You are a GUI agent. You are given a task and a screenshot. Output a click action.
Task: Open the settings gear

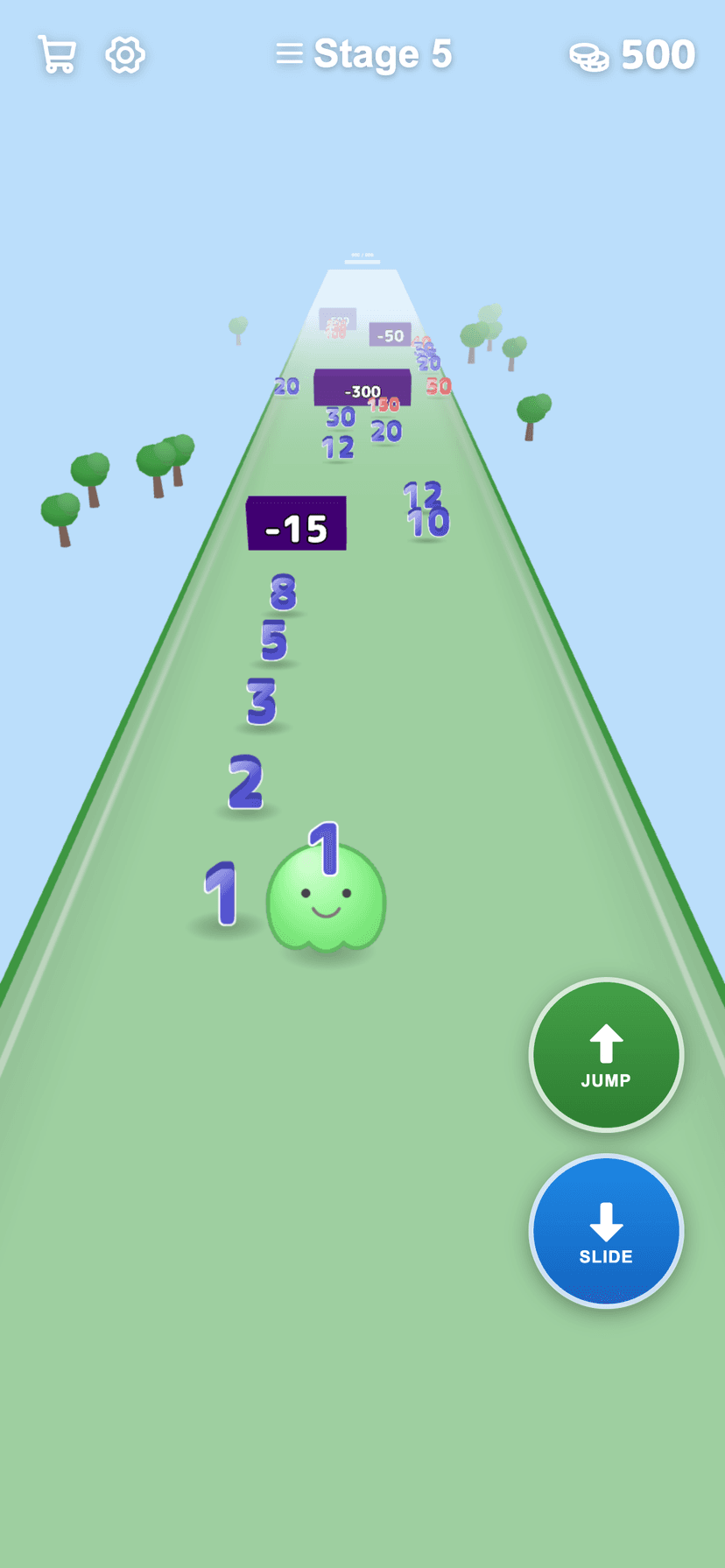coord(125,55)
